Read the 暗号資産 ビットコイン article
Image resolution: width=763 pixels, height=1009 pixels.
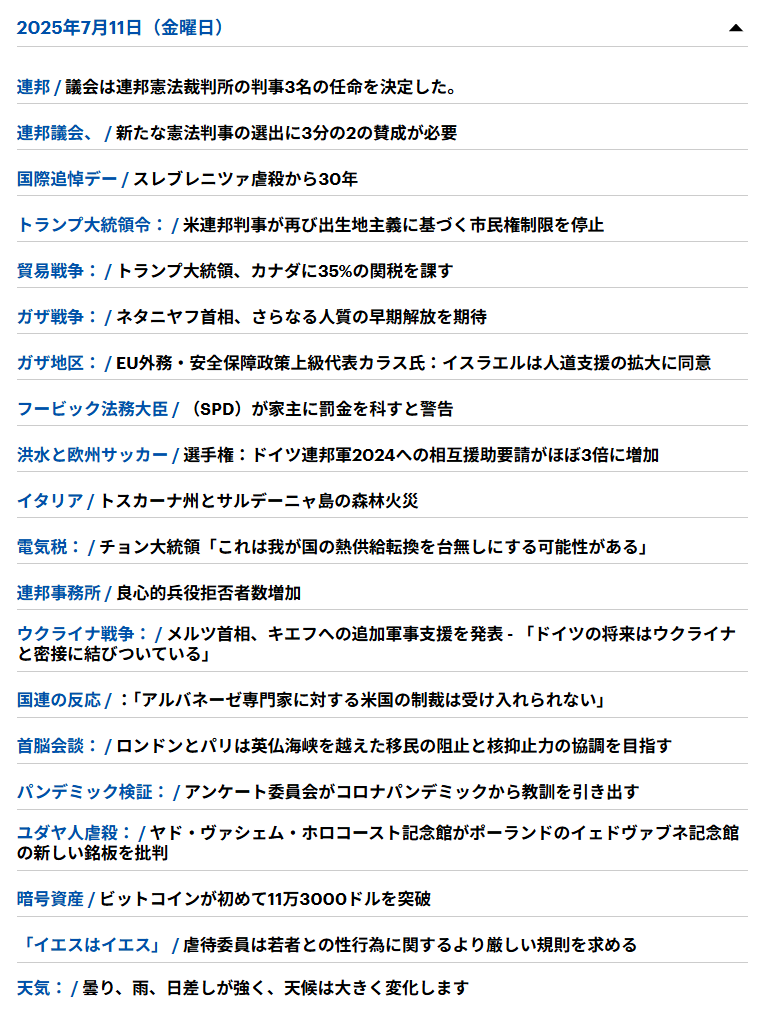pyautogui.click(x=224, y=898)
